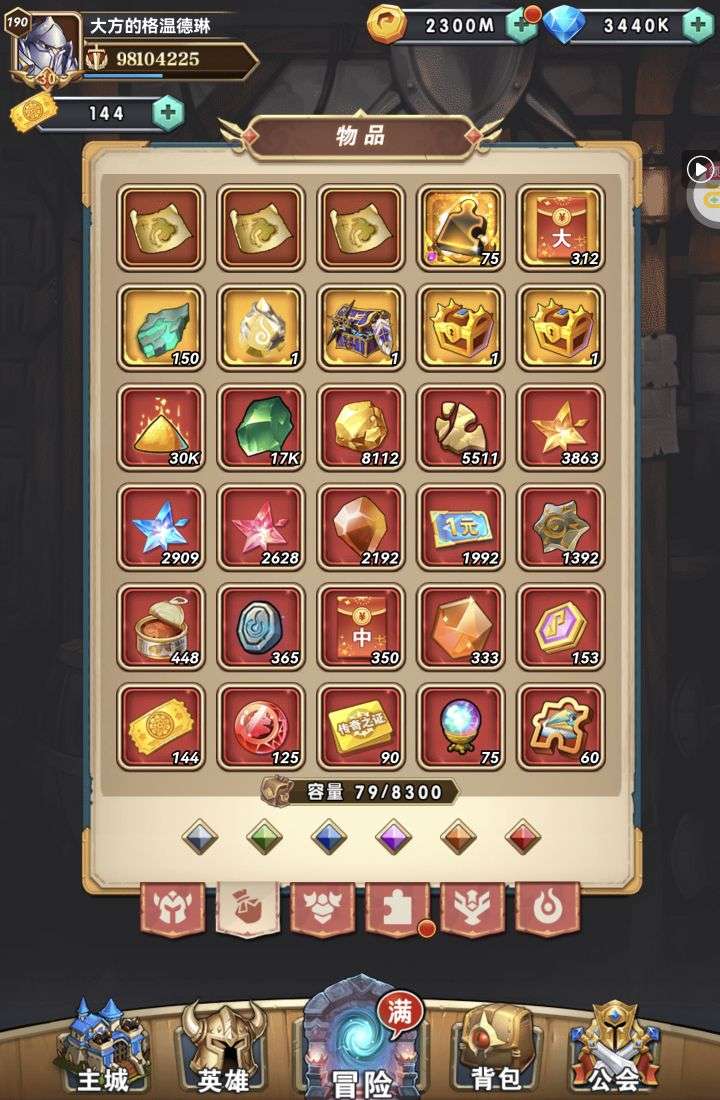Switch to the helmet equipment category tab
The height and width of the screenshot is (1100, 720).
172,908
